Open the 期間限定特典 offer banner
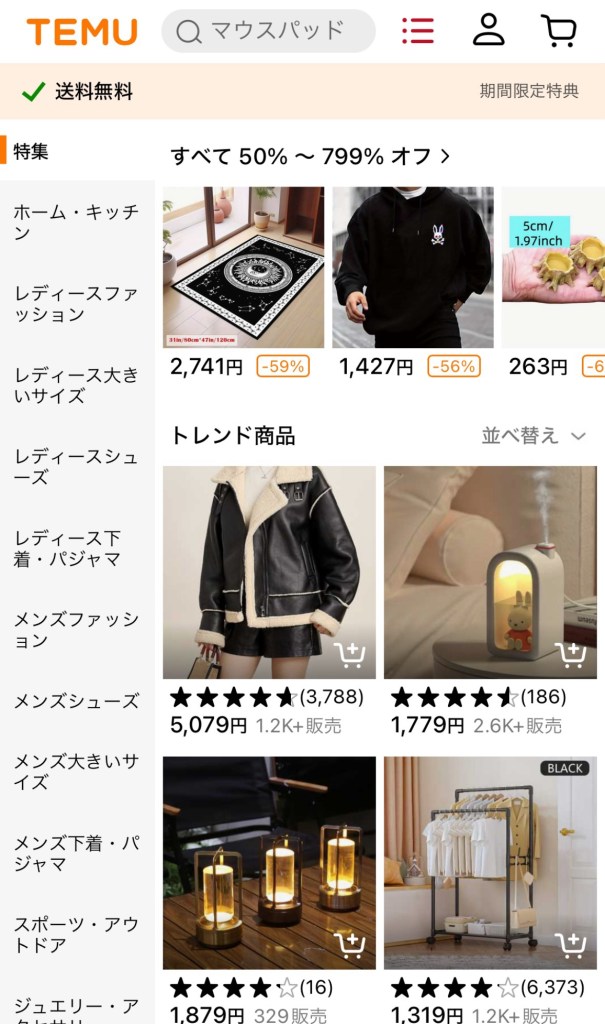The width and height of the screenshot is (605, 1024). click(x=529, y=92)
